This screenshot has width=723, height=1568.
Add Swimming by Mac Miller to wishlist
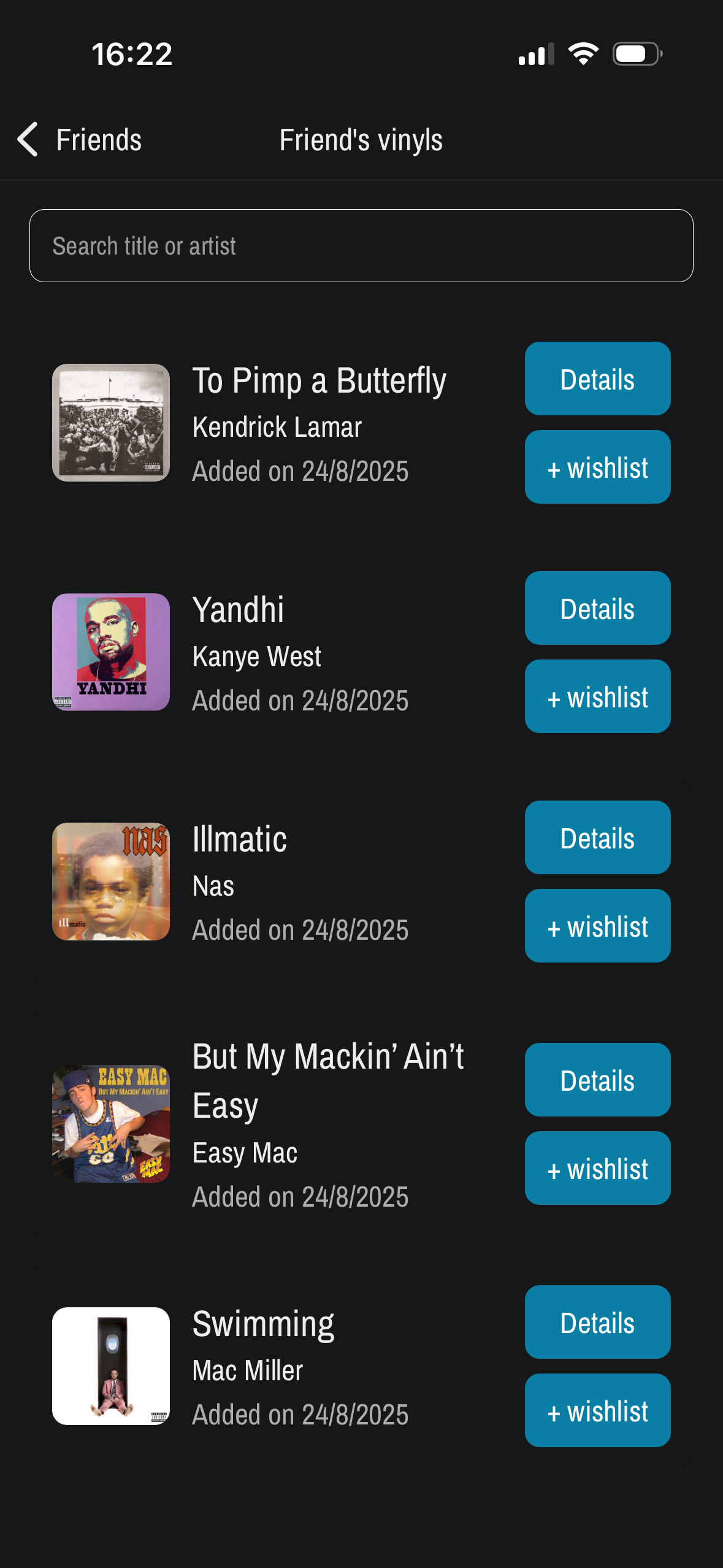pos(597,1411)
